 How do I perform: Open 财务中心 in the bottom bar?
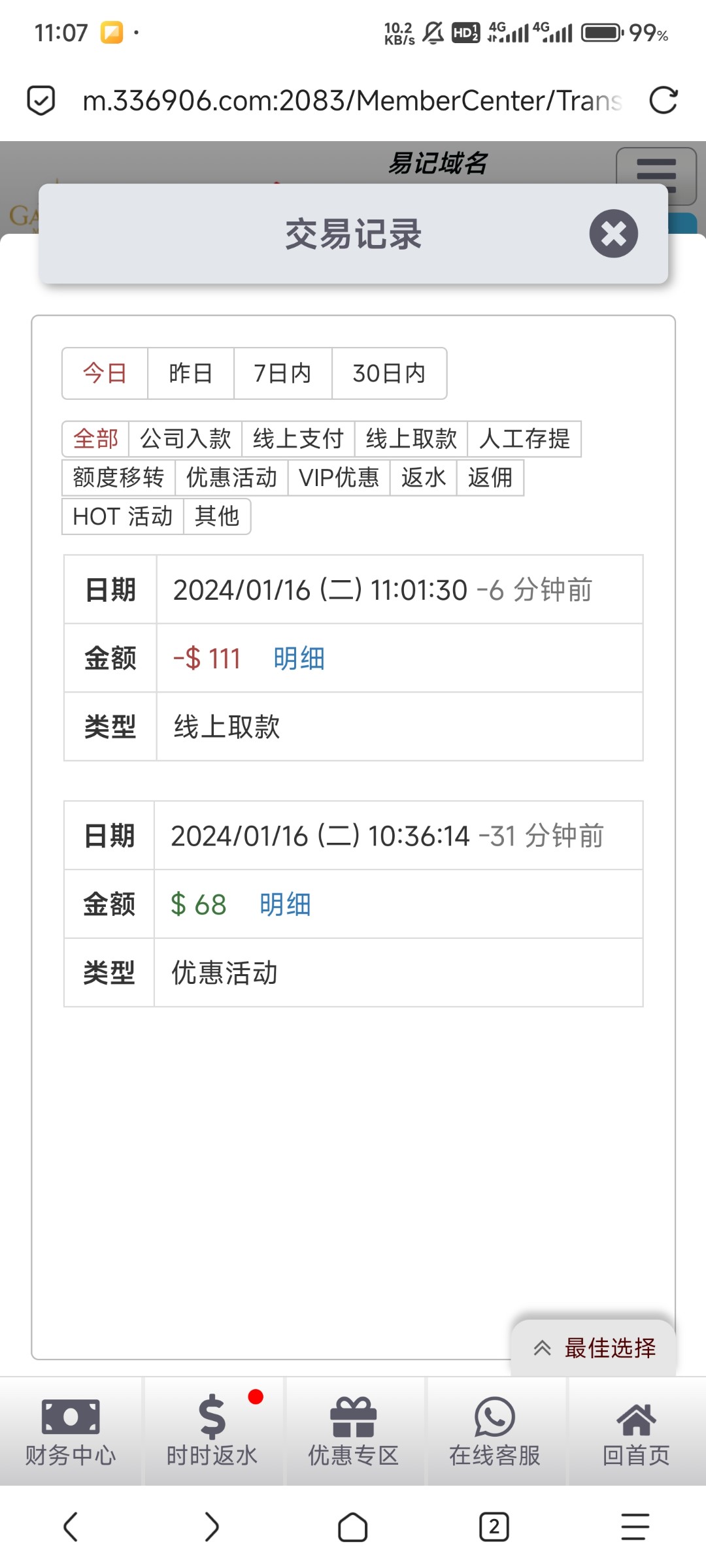(x=71, y=1431)
